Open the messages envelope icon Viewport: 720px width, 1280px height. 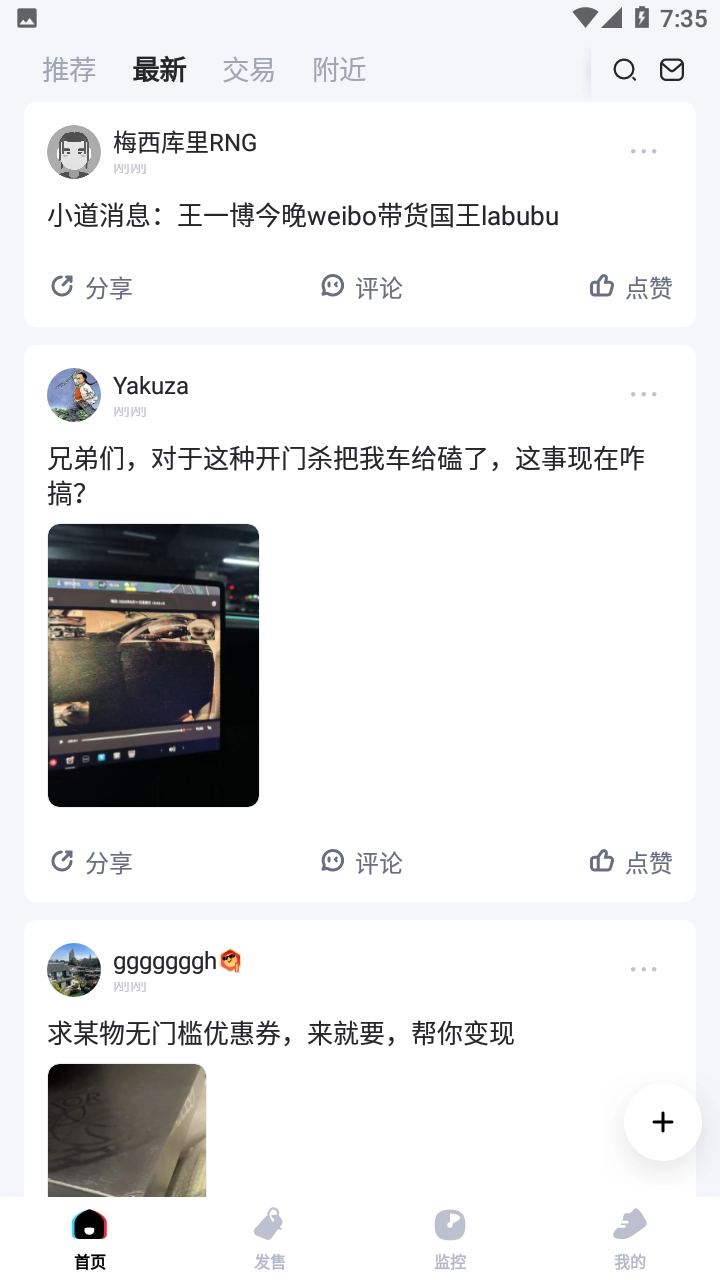(672, 70)
